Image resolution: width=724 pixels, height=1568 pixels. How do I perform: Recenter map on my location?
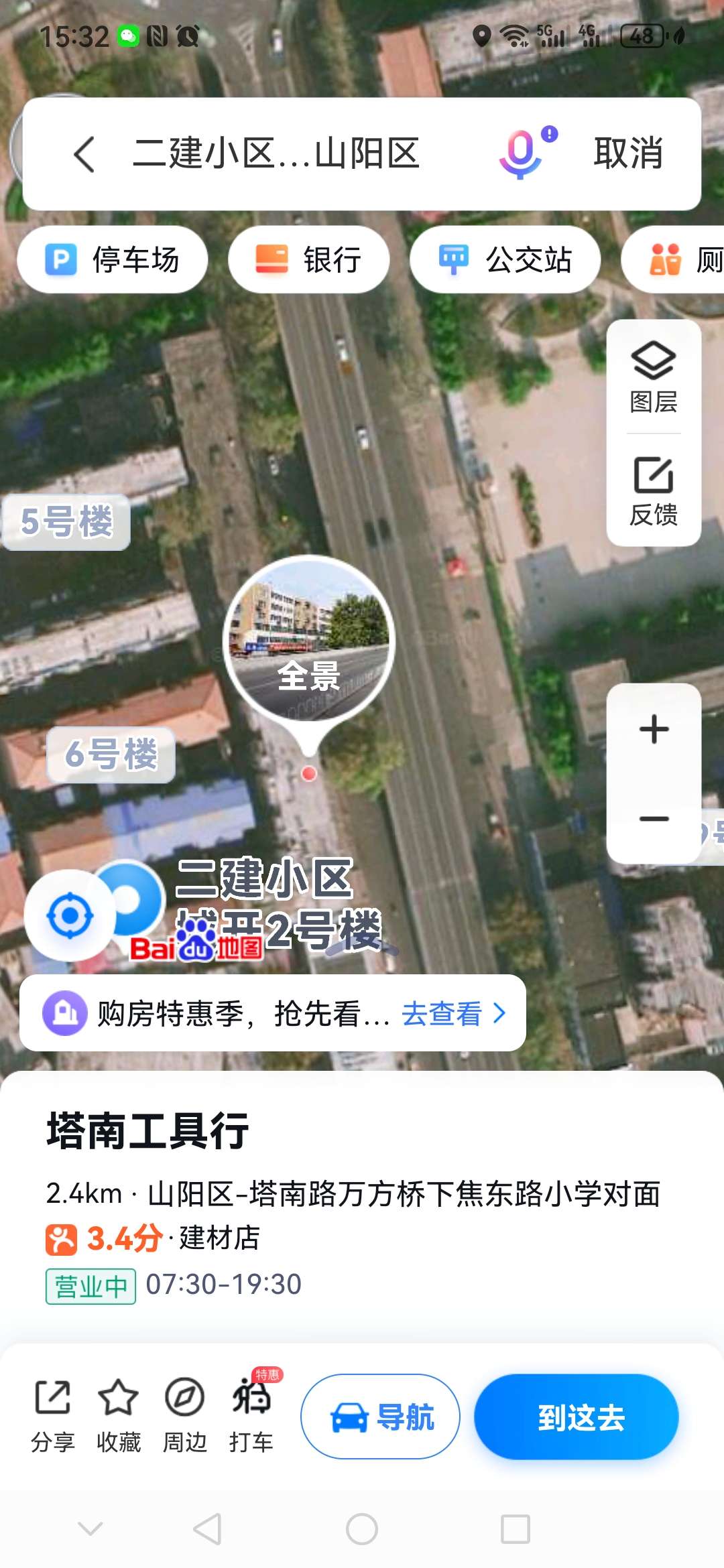click(70, 915)
